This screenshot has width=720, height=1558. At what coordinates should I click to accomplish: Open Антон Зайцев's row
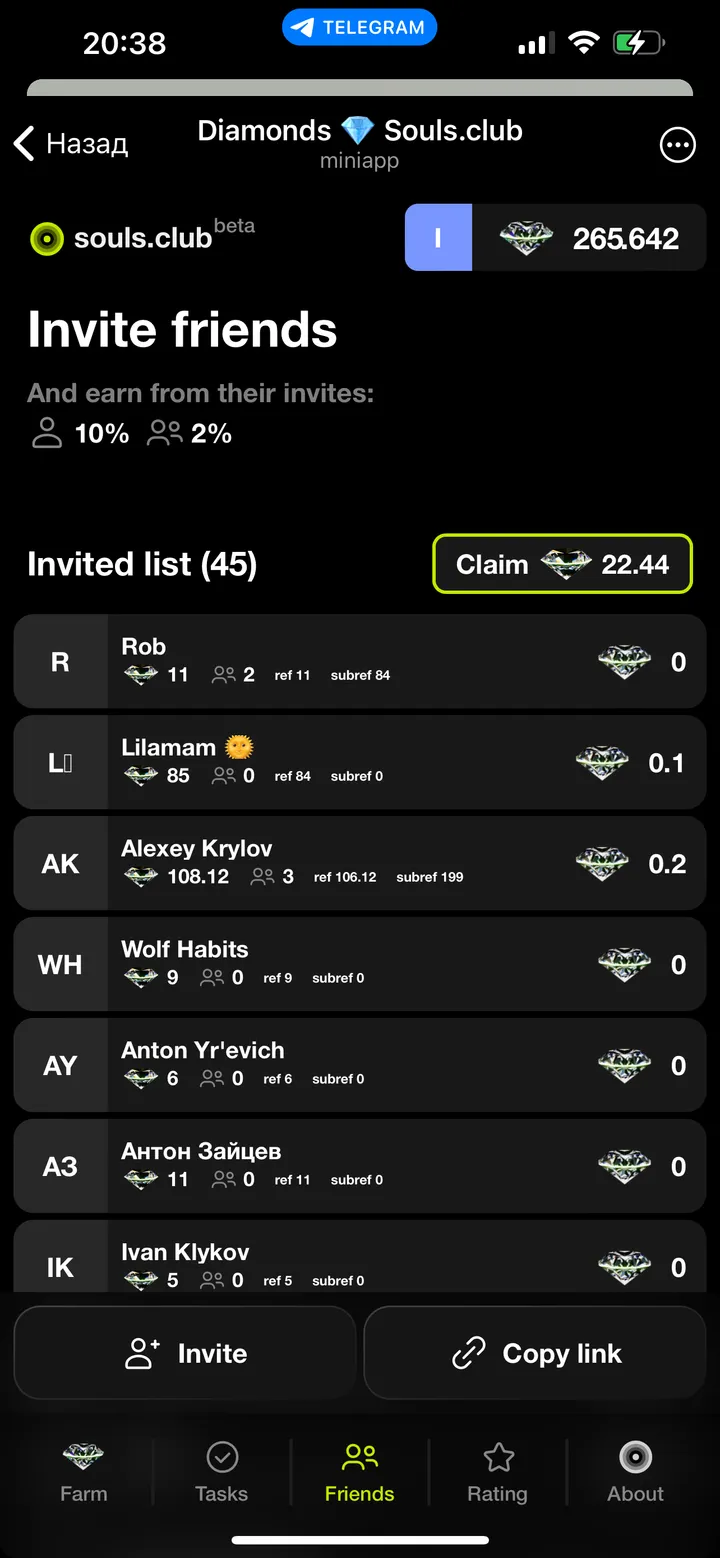tap(360, 1167)
